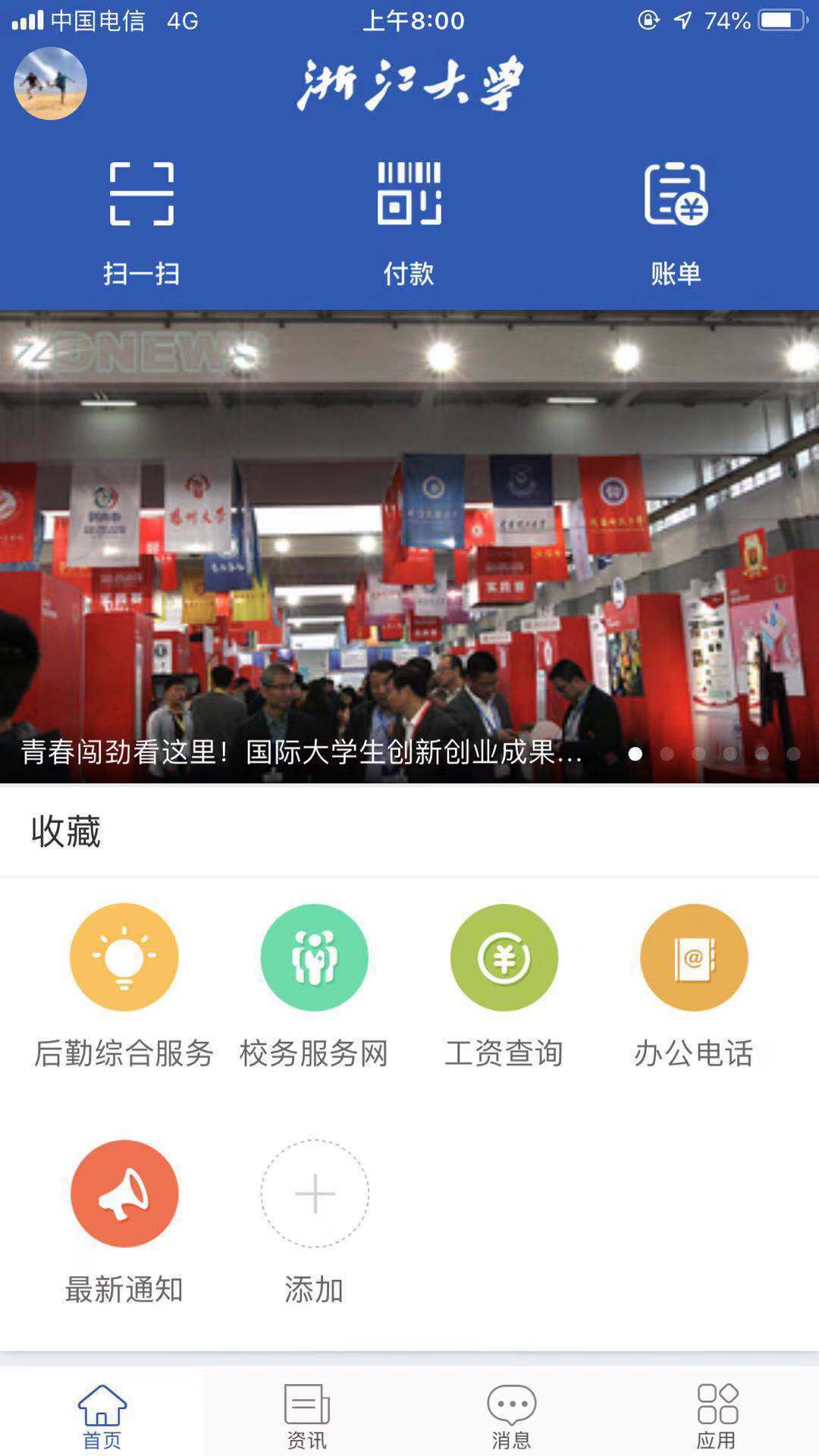The width and height of the screenshot is (819, 1456).
Task: View 账单 bills
Action: click(676, 220)
